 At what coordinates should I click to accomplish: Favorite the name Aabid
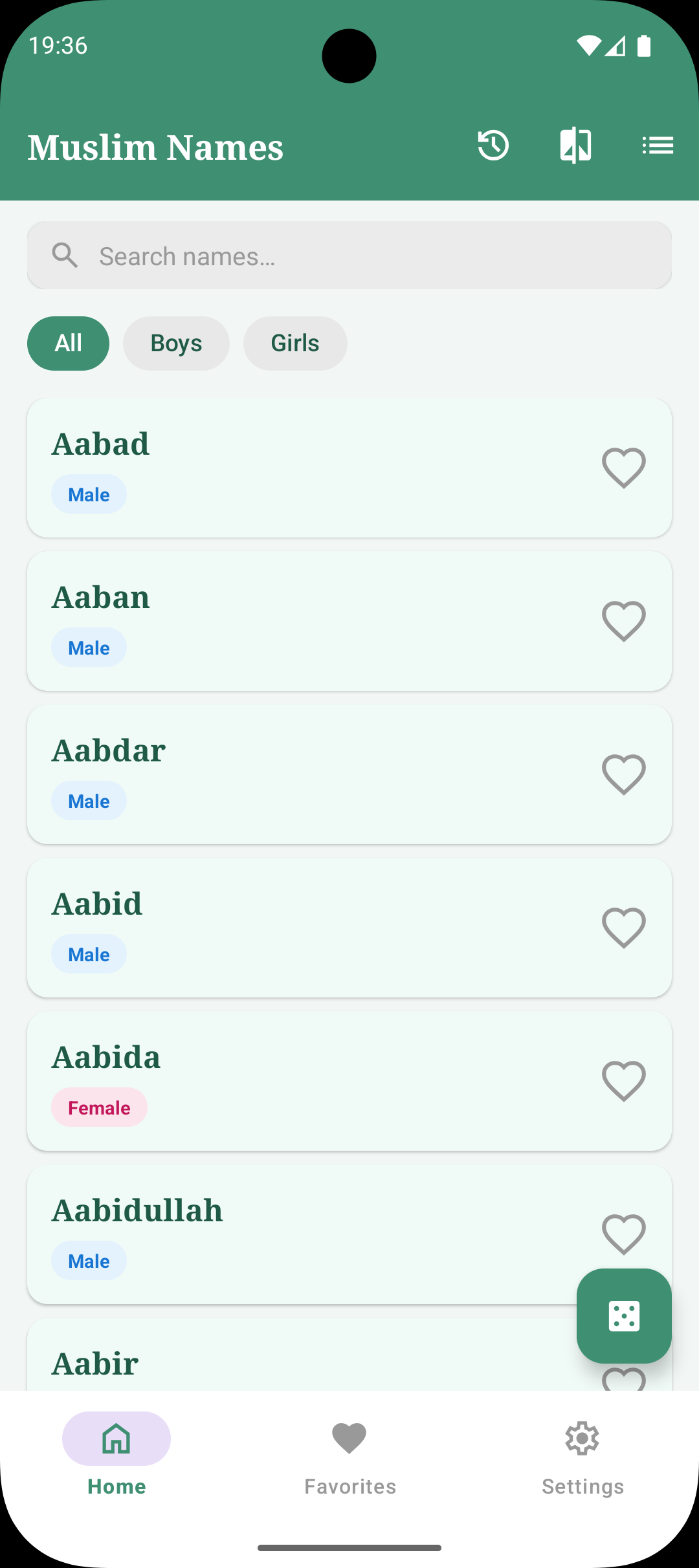point(623,927)
